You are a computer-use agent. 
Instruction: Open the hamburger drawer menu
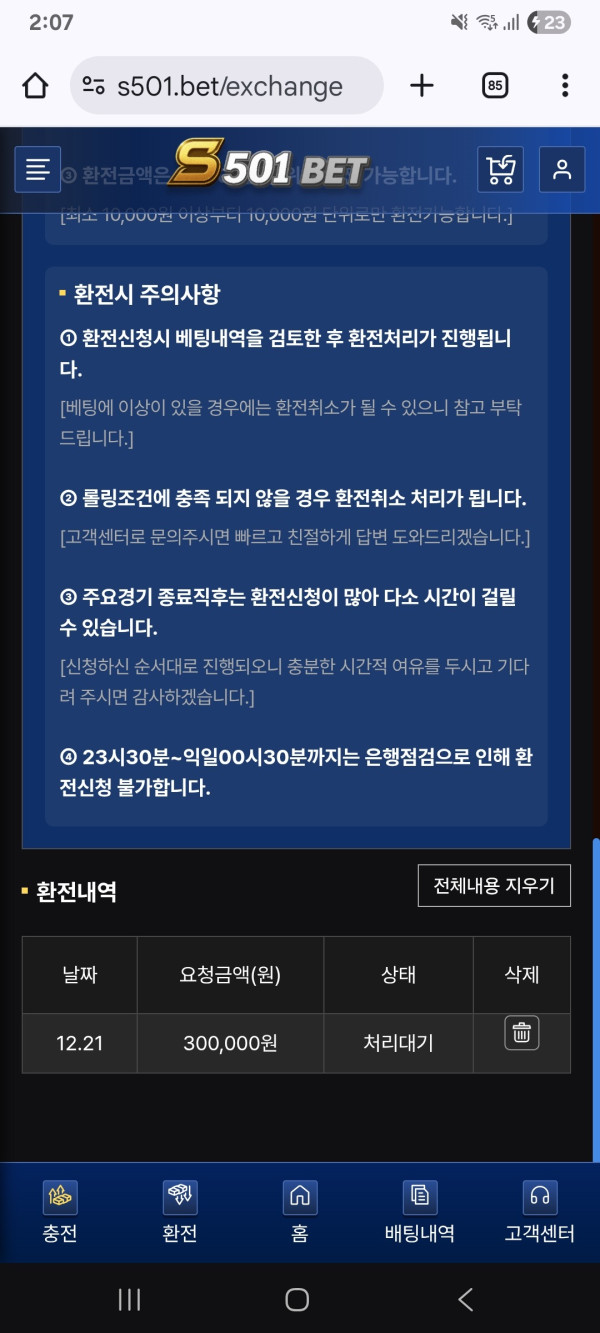click(x=37, y=170)
